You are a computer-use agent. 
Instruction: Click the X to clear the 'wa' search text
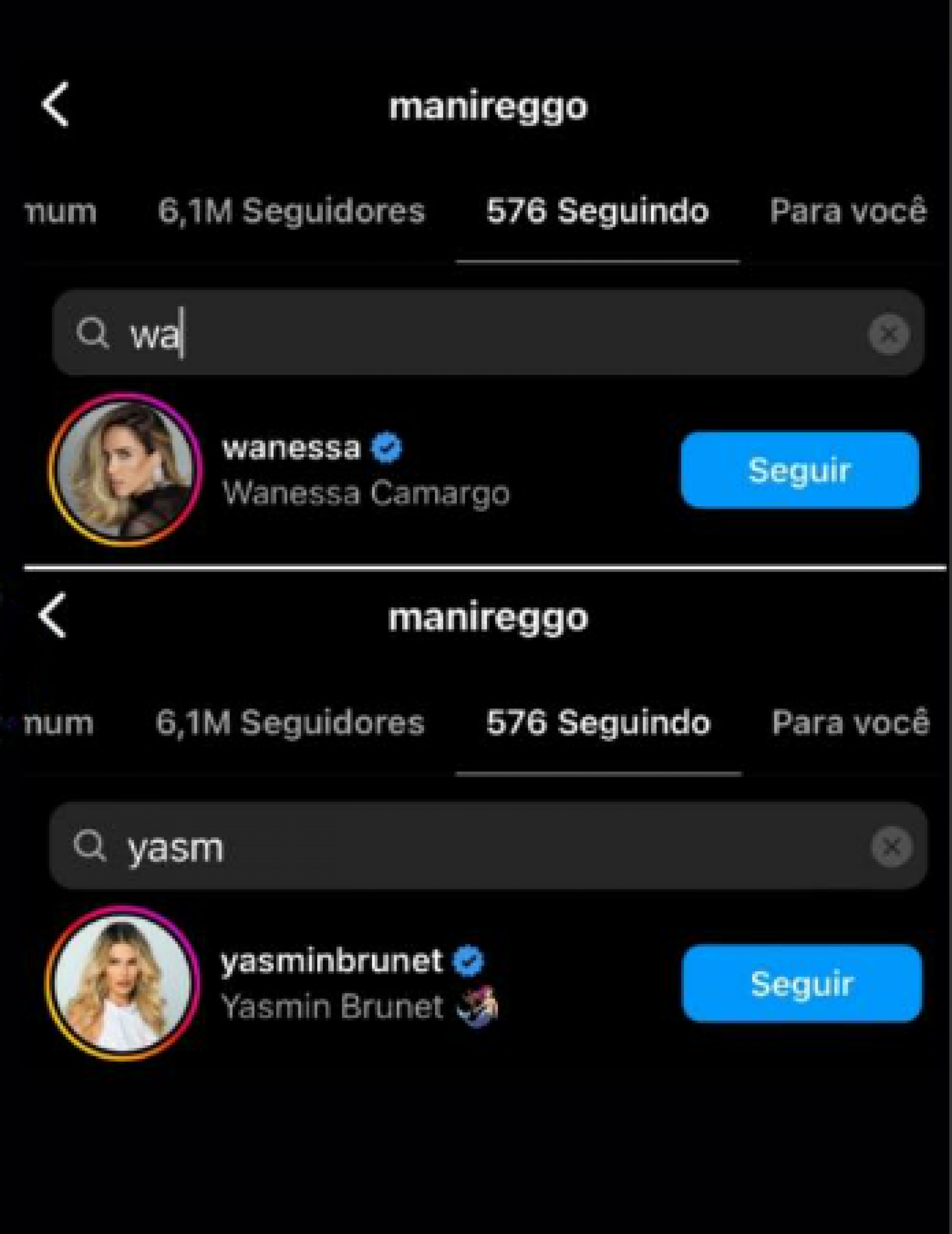tap(887, 333)
